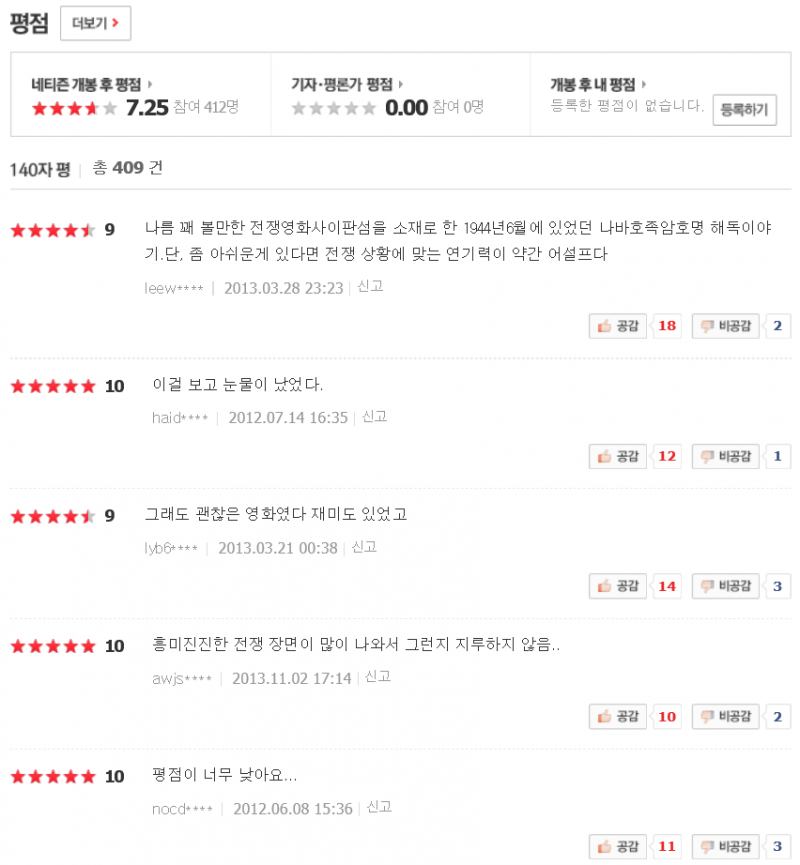Tap 비공감 on nocd**** review
The width and height of the screenshot is (800, 865).
[726, 847]
